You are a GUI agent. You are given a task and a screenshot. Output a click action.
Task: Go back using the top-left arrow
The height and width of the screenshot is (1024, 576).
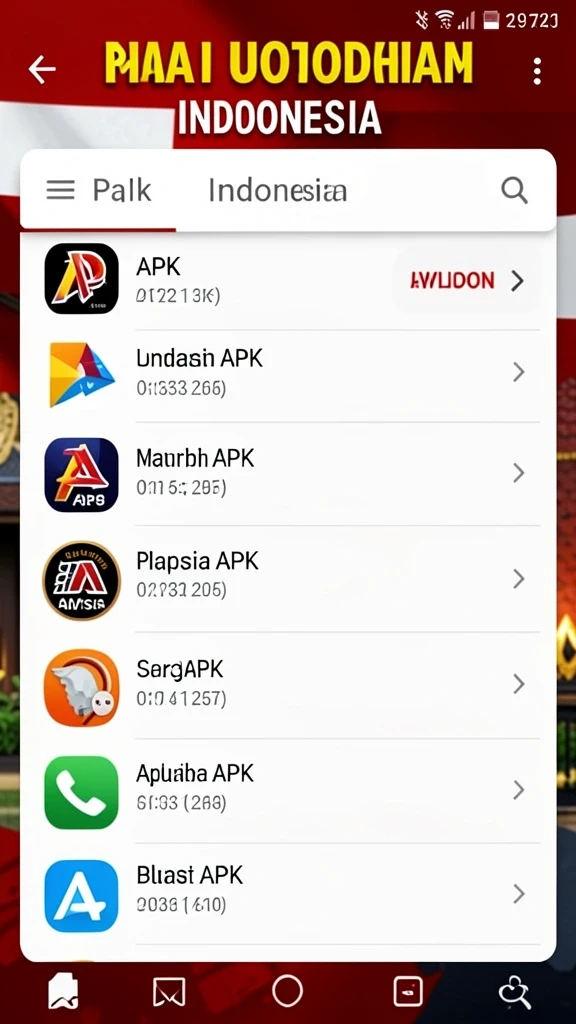[42, 69]
